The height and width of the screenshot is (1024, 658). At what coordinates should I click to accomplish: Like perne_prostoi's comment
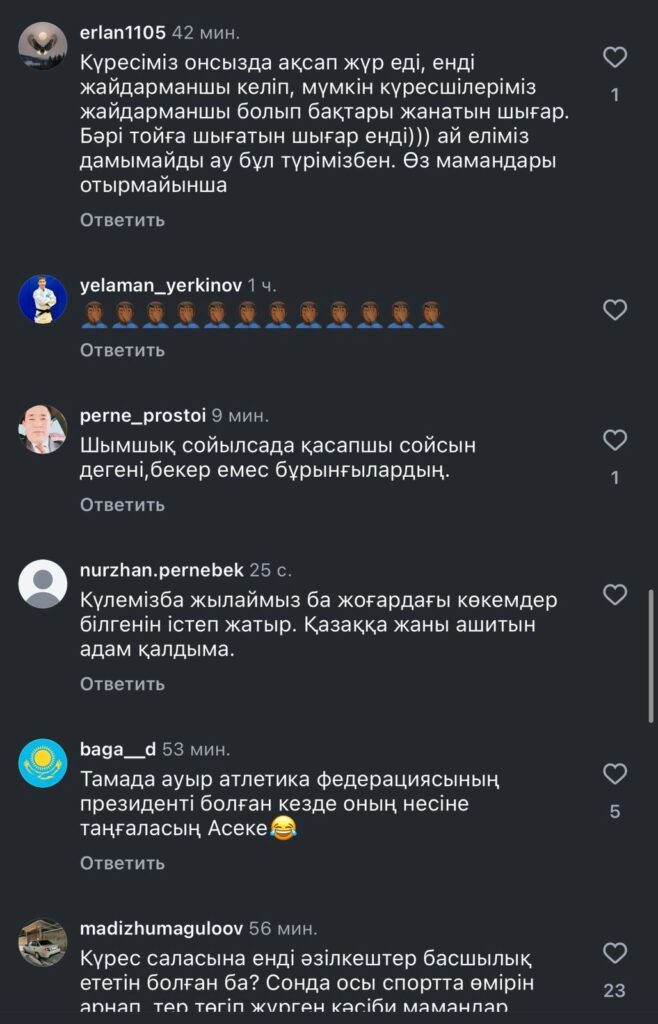point(615,440)
